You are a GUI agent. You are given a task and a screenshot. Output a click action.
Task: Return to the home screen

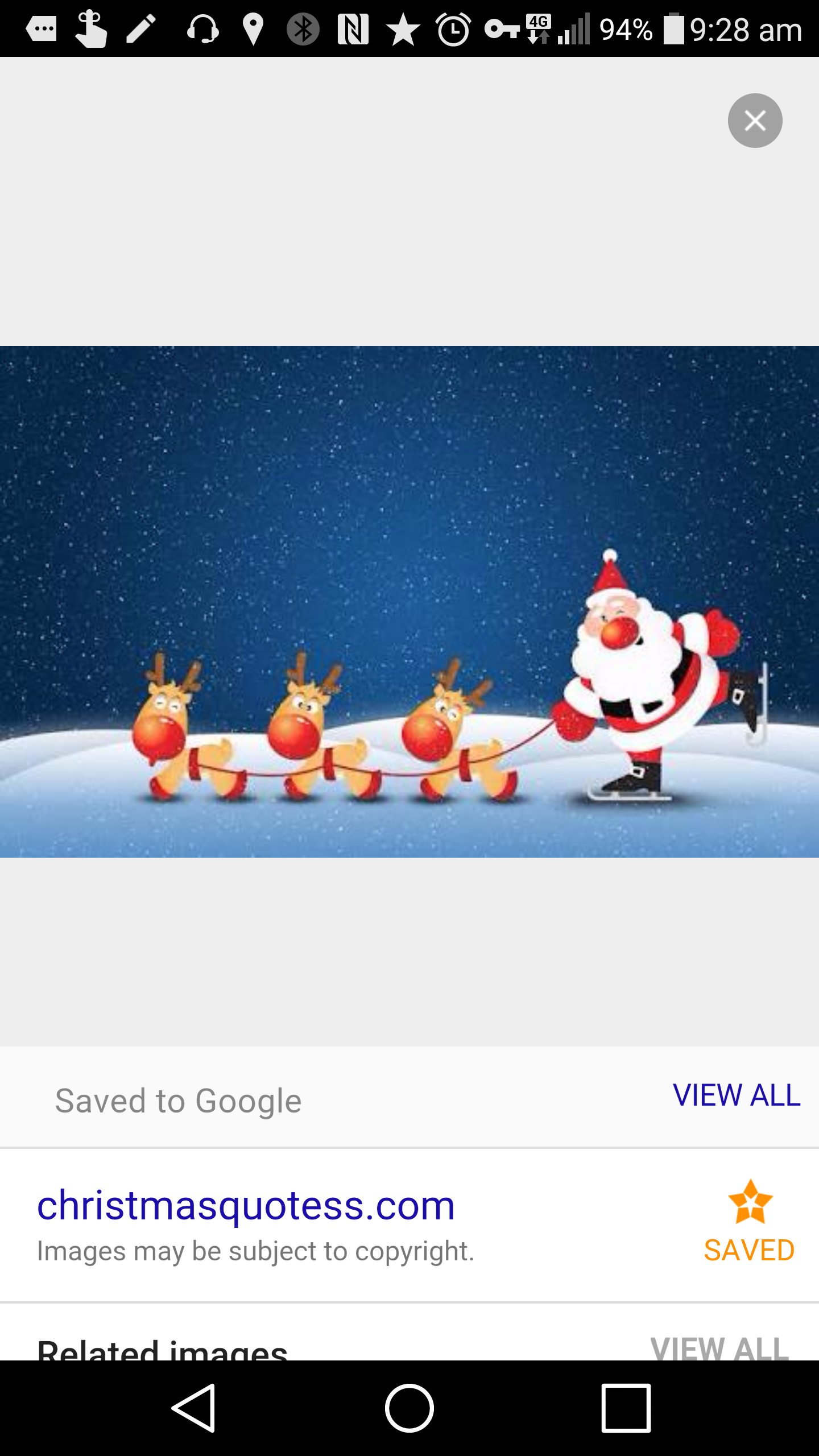tap(409, 1408)
